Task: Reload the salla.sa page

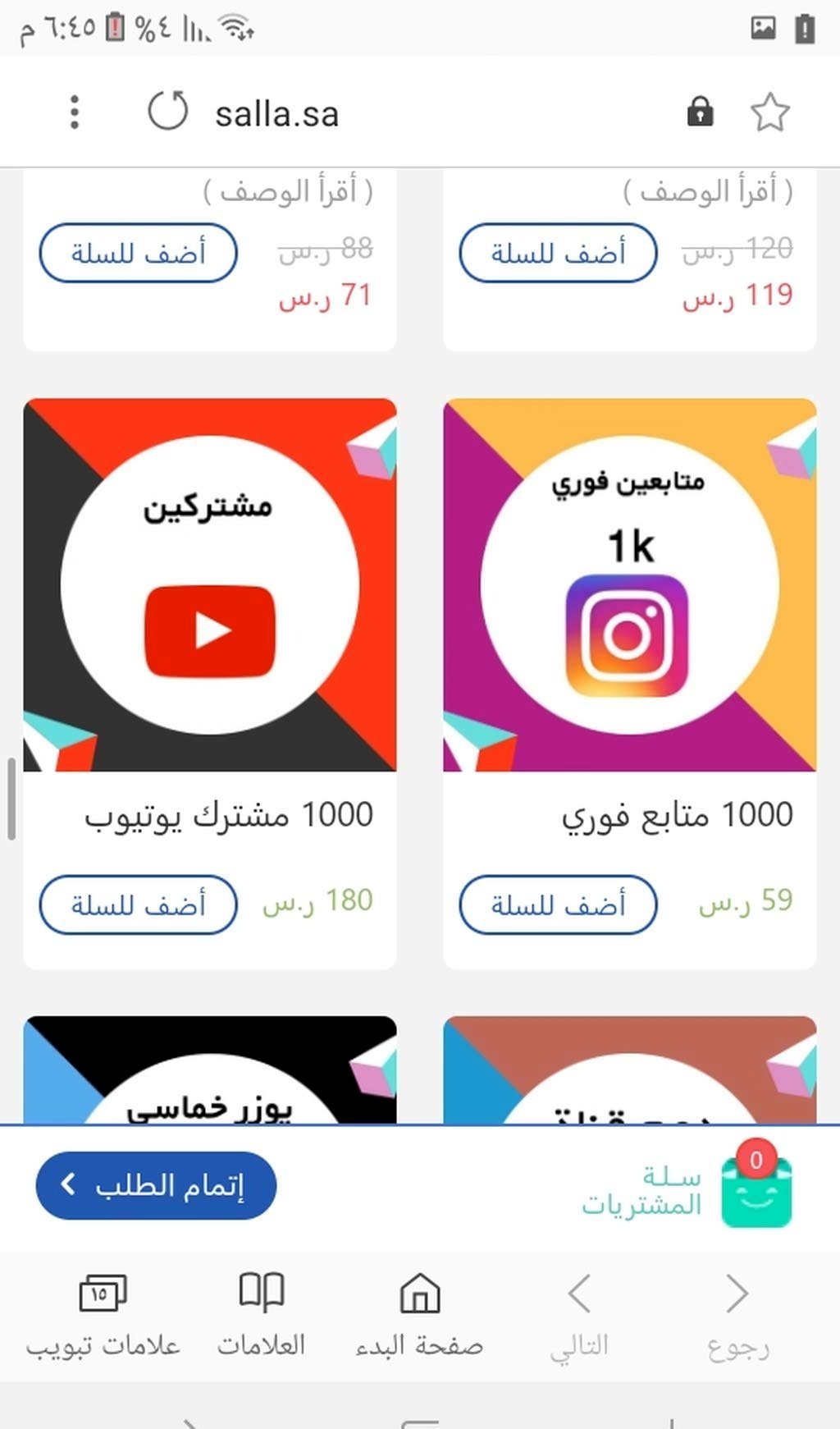Action: (168, 111)
